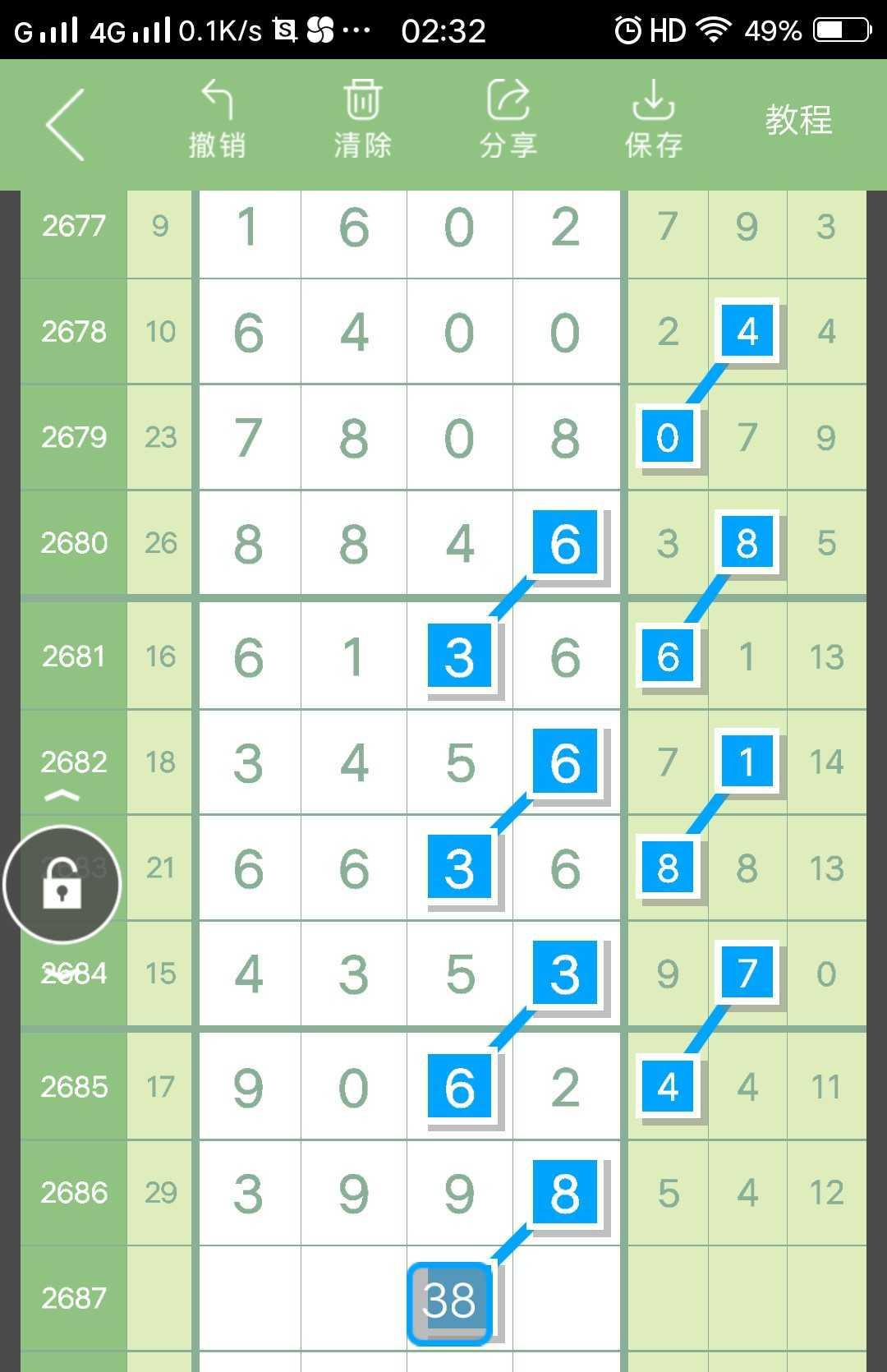887x1372 pixels.
Task: Tap the highlighted 38 cell in row 2687
Action: (449, 1301)
